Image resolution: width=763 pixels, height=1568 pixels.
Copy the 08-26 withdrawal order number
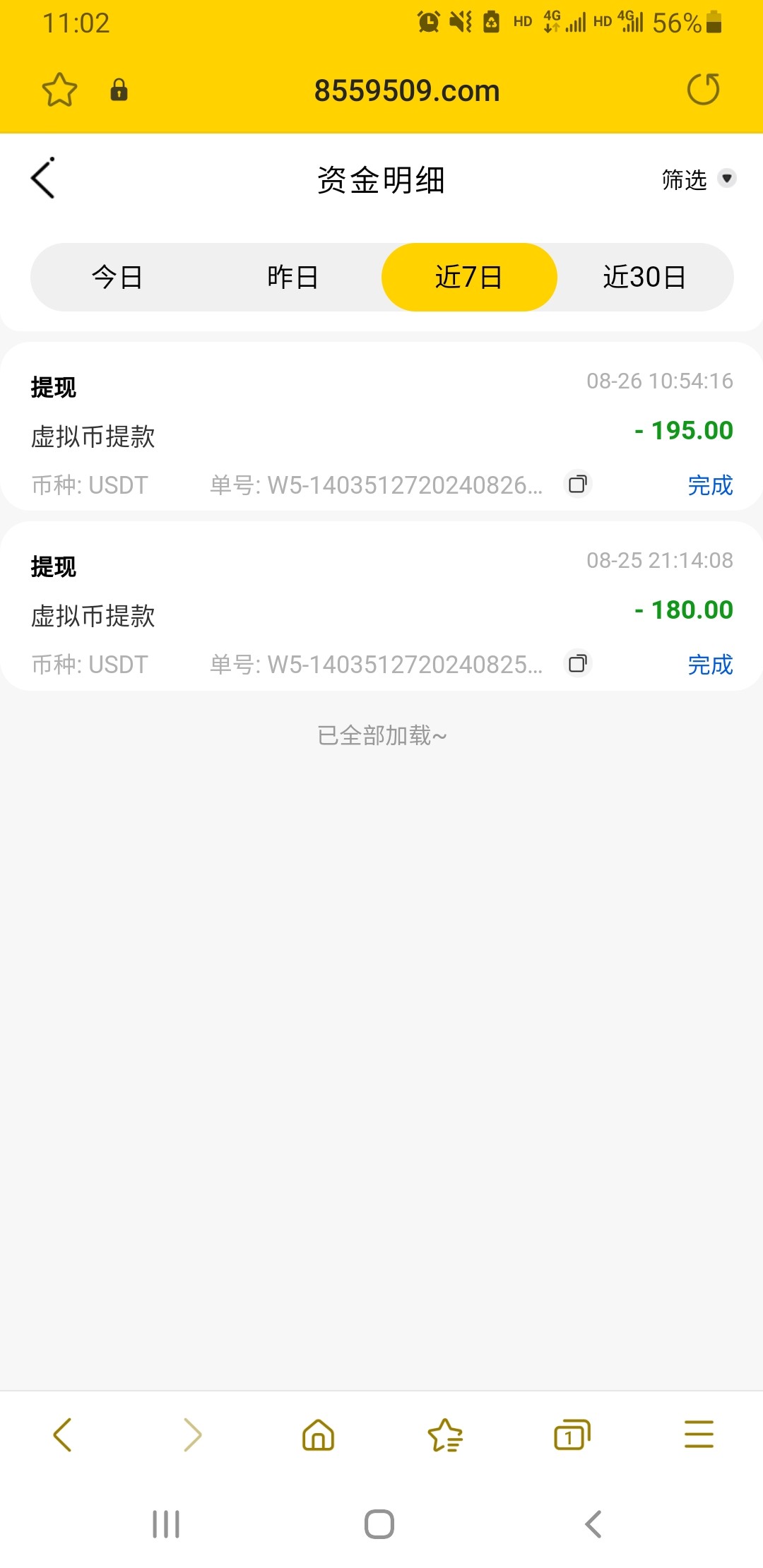click(577, 485)
